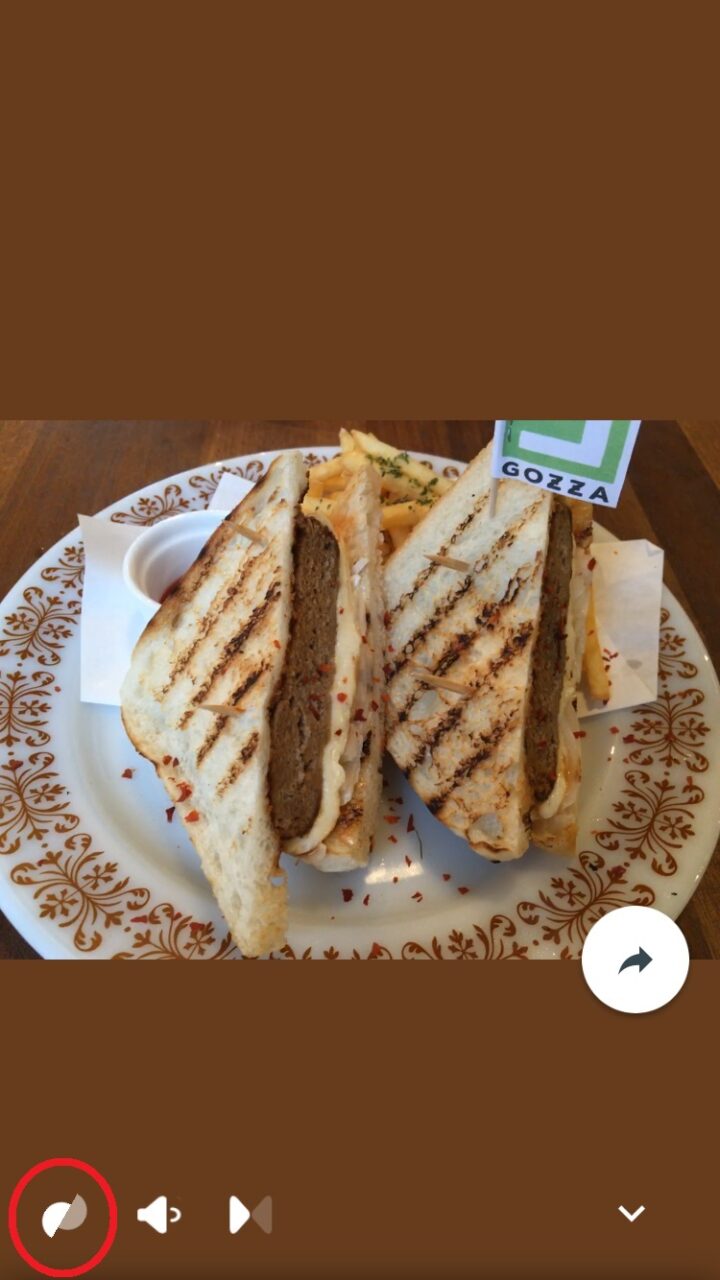The width and height of the screenshot is (720, 1280).
Task: Open the filter effect tool
Action: [x=63, y=1216]
